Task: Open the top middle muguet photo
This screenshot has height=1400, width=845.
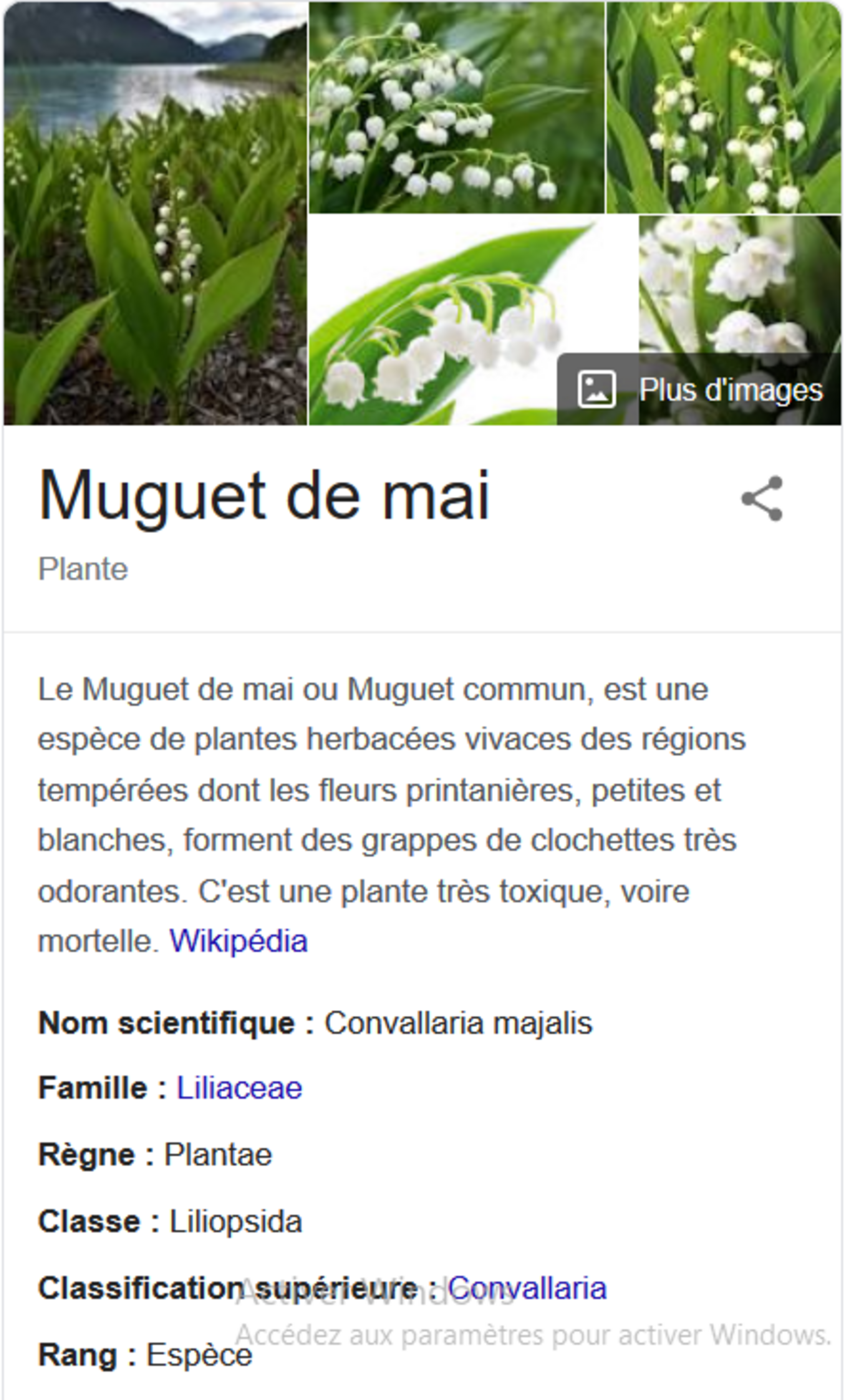Action: tap(456, 108)
